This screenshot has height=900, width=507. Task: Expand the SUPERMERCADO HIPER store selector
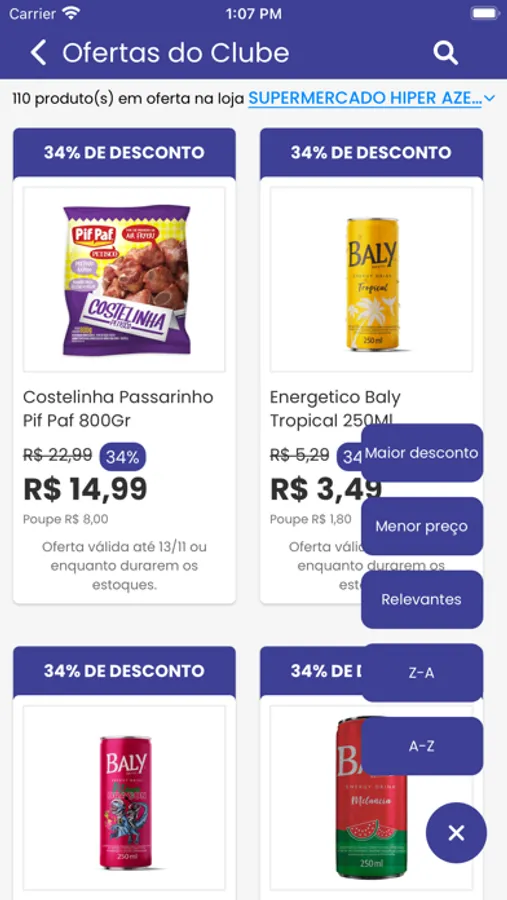click(371, 99)
